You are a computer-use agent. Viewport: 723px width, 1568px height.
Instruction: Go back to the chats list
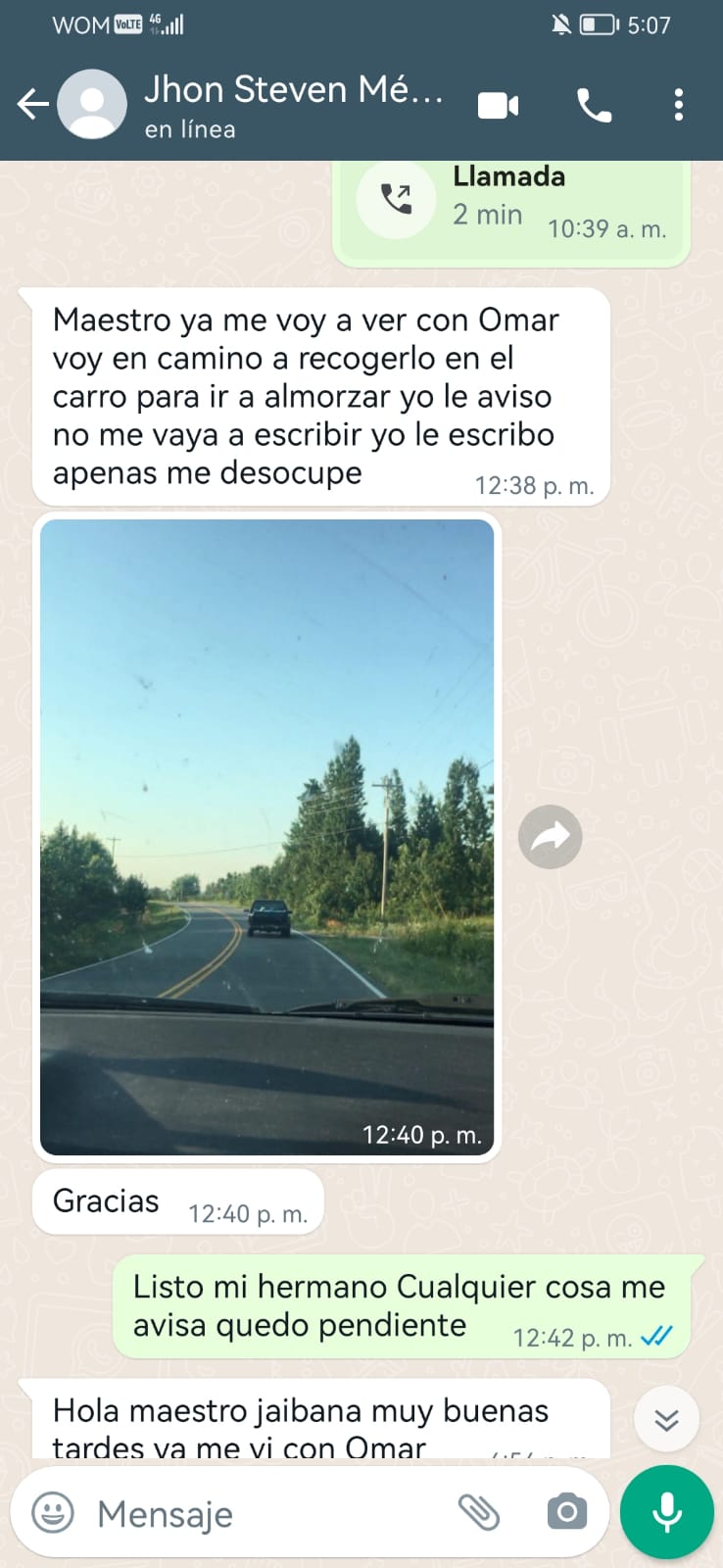[32, 104]
